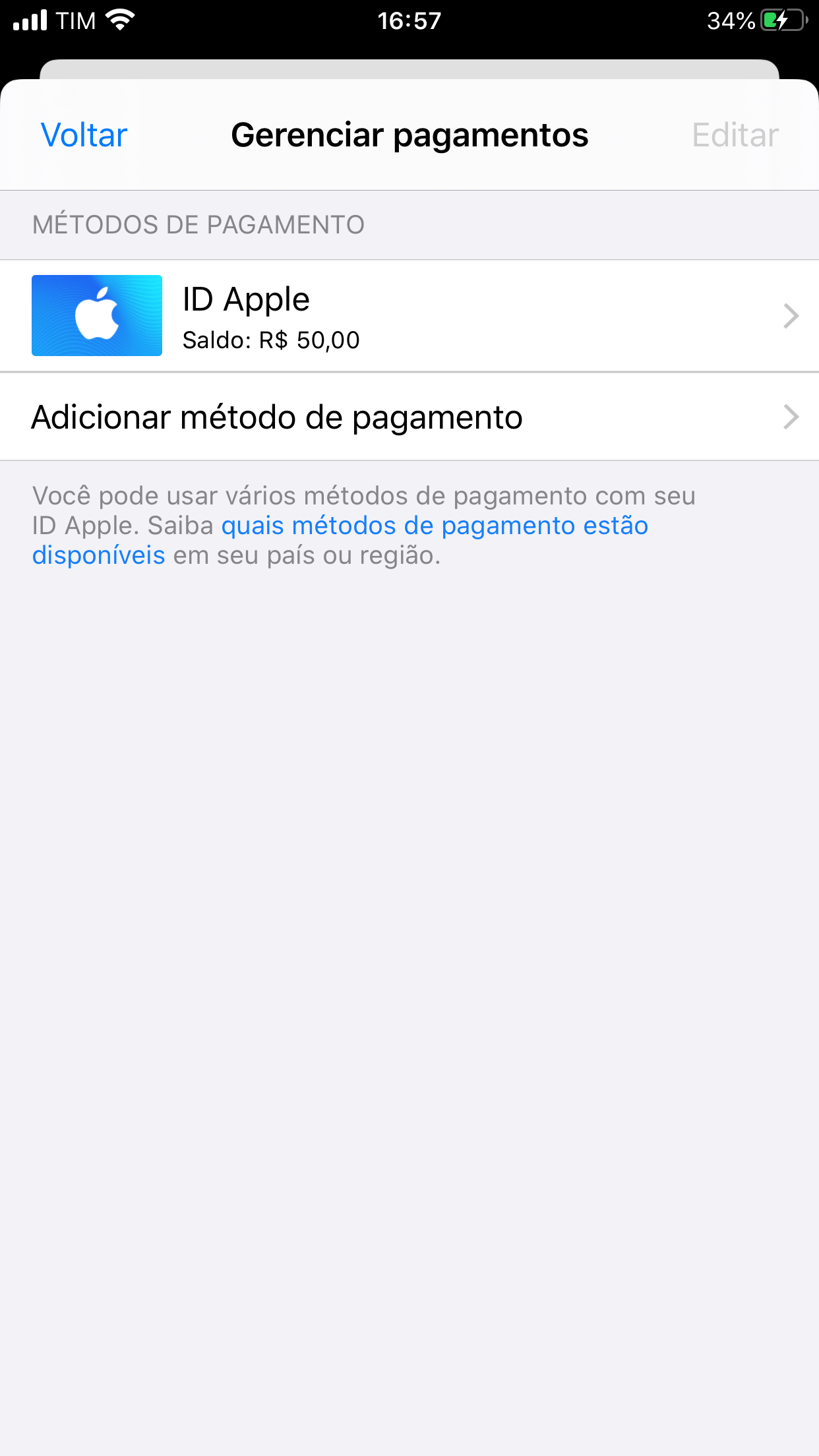Open the link about available payment methods

pyautogui.click(x=434, y=526)
